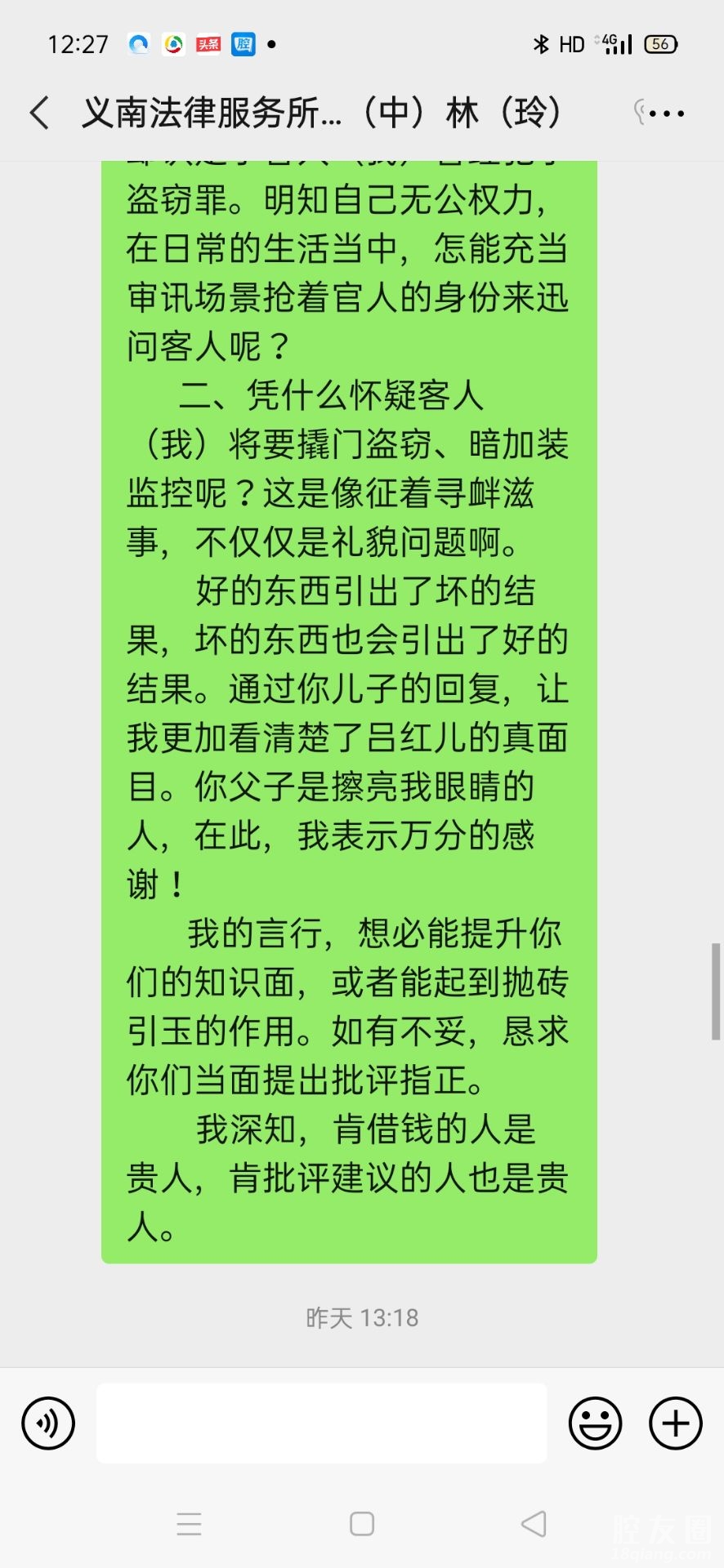724x1568 pixels.
Task: Open recent apps from navigation bar
Action: tap(189, 1524)
